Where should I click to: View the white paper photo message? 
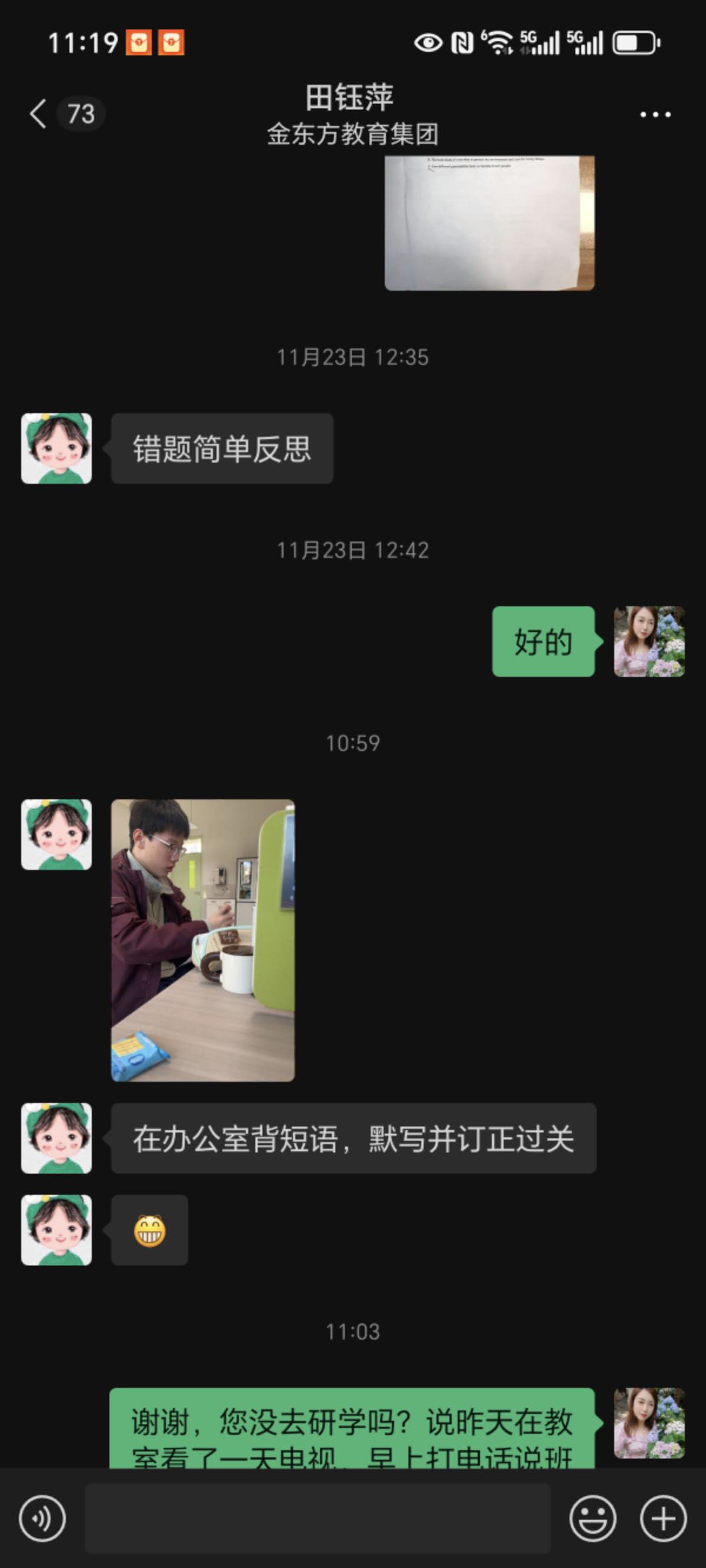tap(489, 223)
